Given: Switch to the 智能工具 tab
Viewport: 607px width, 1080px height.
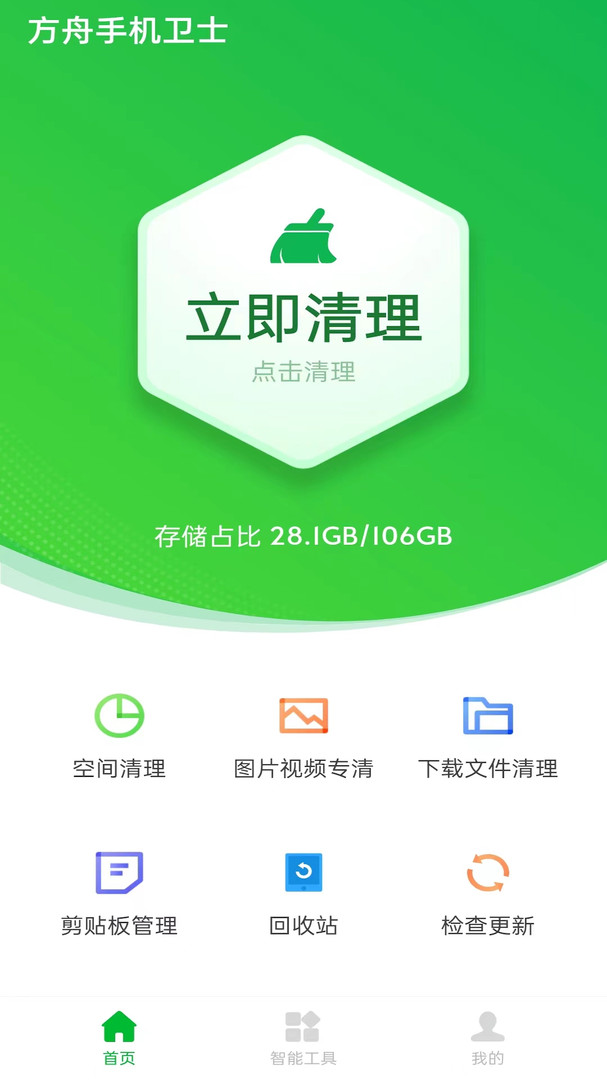Looking at the screenshot, I should pos(302,1037).
